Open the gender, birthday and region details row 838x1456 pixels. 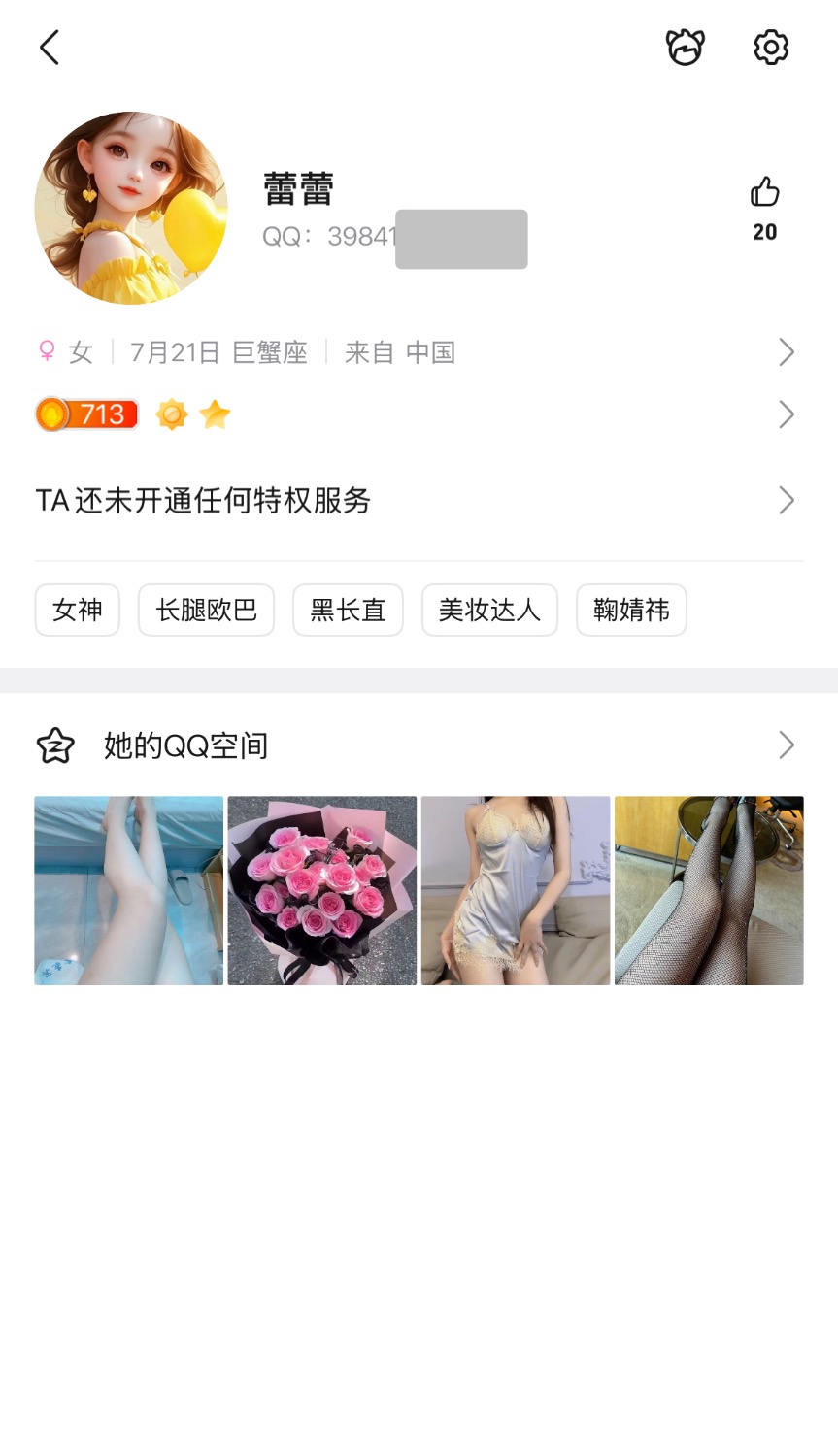[418, 352]
